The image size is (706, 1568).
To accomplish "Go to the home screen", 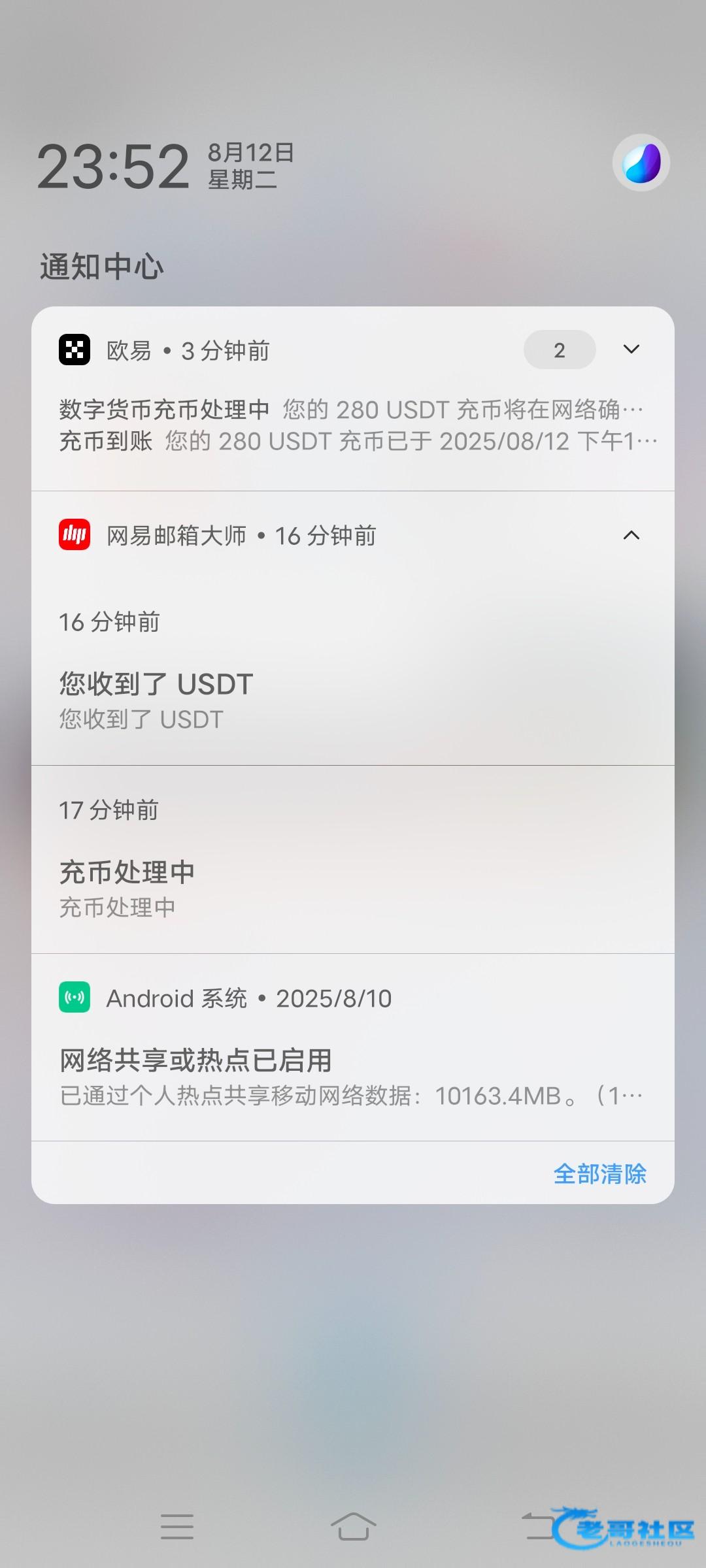I will tap(353, 1526).
